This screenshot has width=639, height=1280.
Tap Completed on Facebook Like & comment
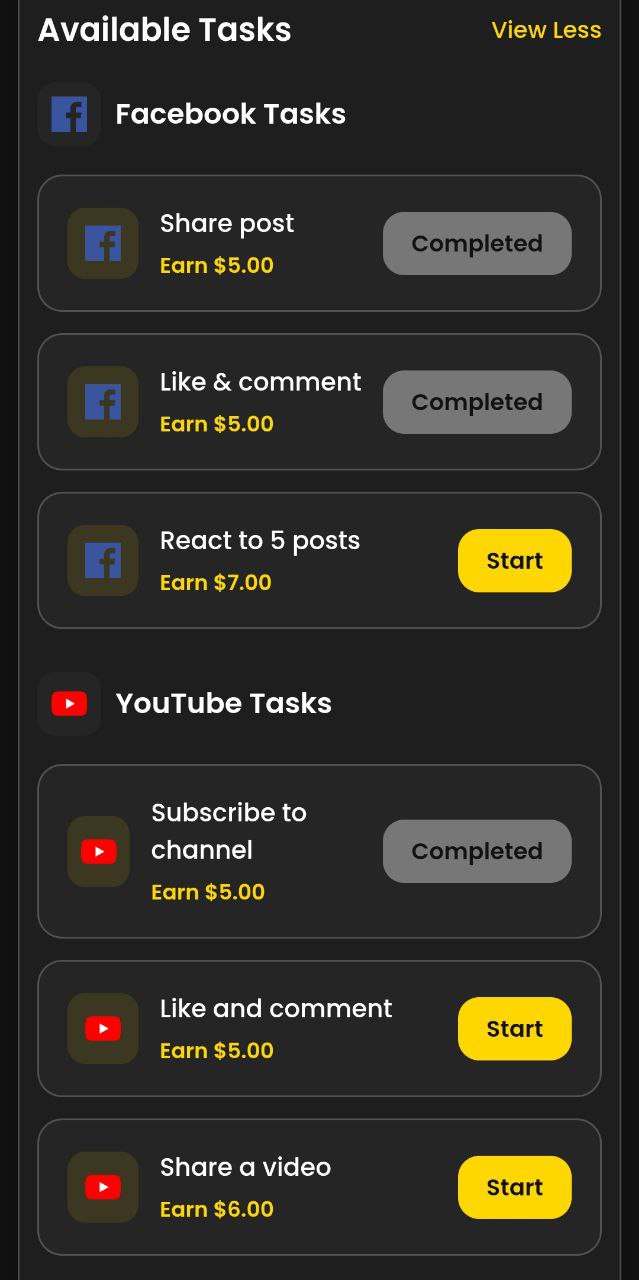click(477, 402)
